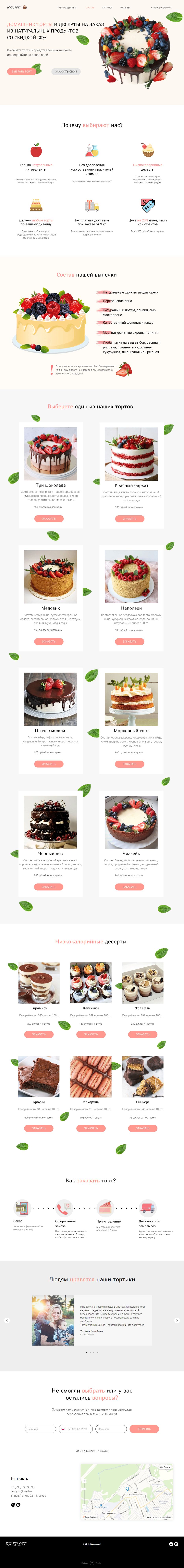This screenshot has height=1568, width=184.
Task: Tap the Заказать свой button
Action: click(66, 71)
